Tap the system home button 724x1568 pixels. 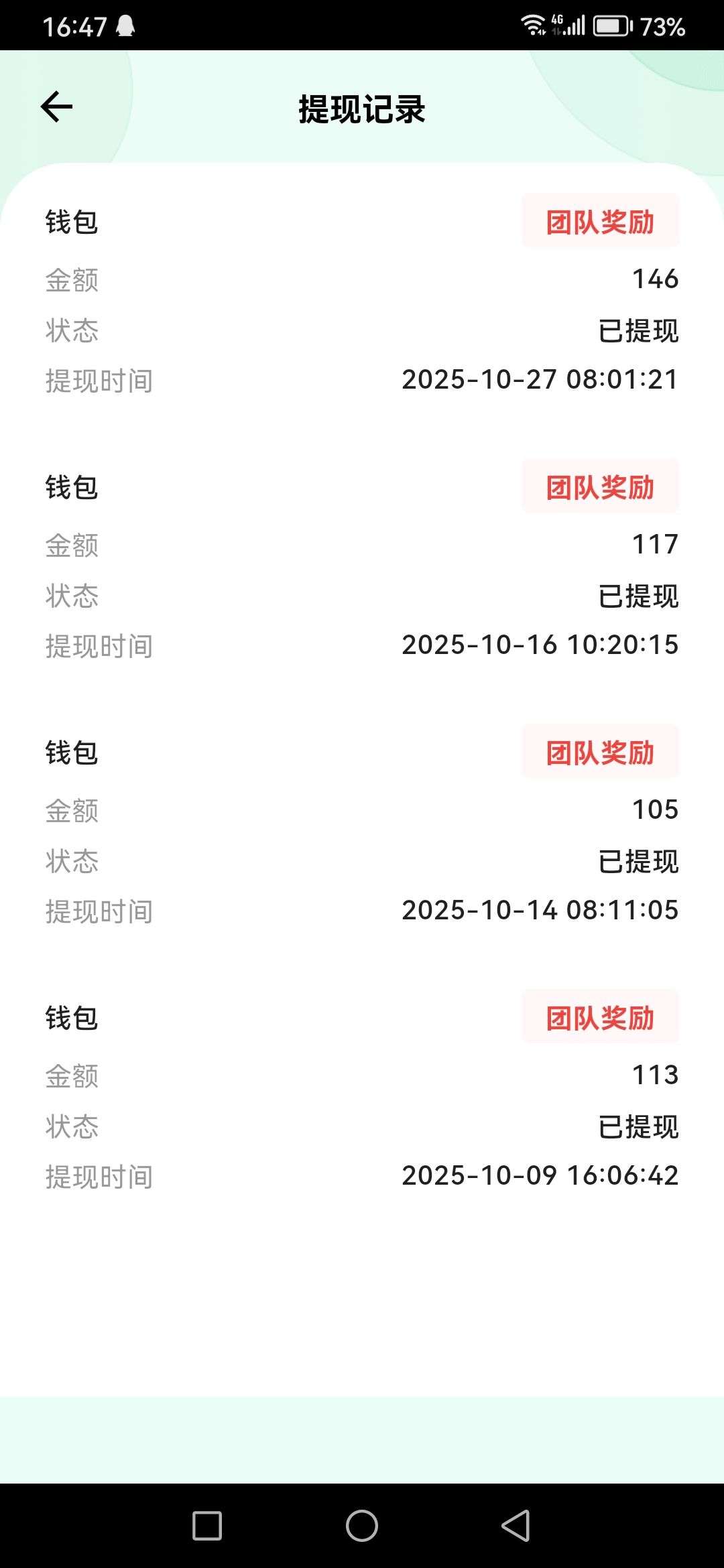point(362,1526)
